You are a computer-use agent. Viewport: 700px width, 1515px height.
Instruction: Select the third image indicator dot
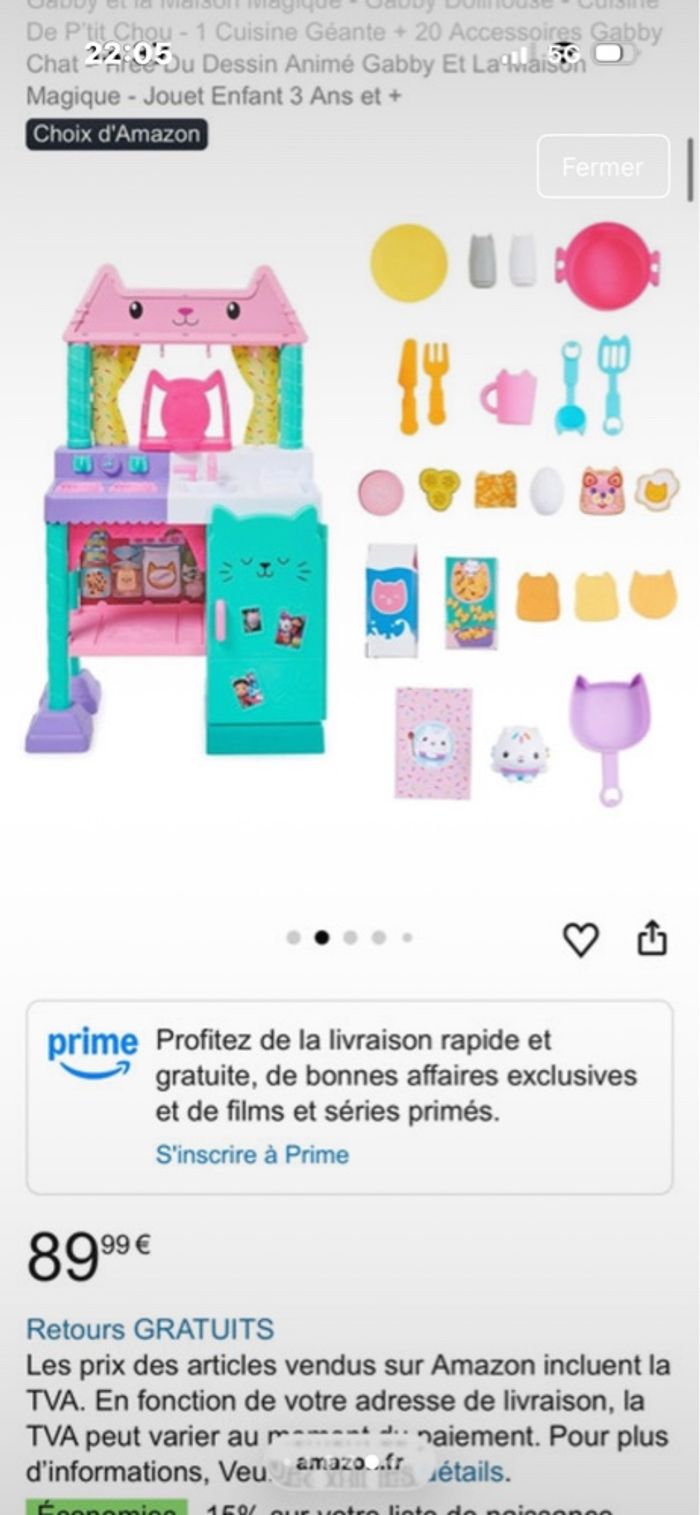pos(350,938)
